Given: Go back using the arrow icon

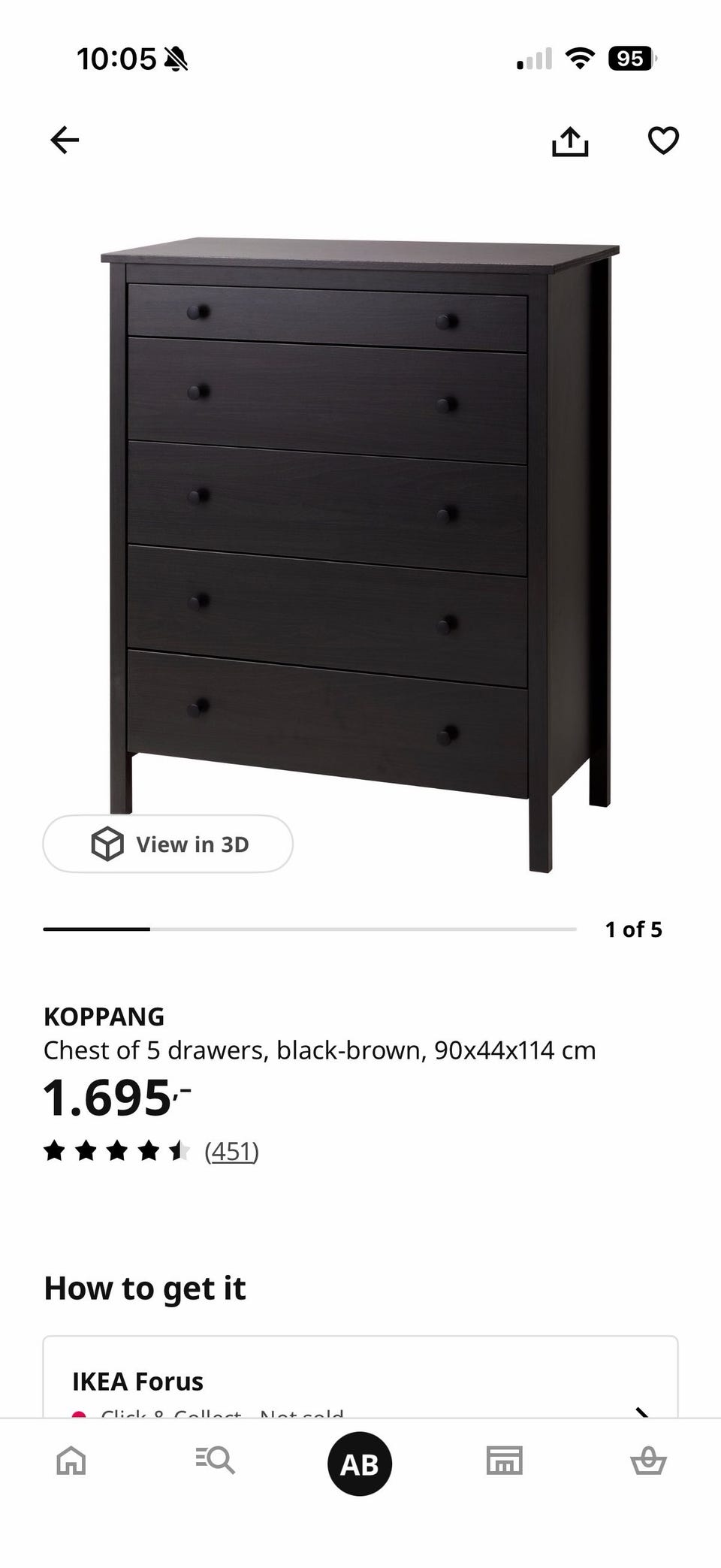Looking at the screenshot, I should tap(65, 140).
